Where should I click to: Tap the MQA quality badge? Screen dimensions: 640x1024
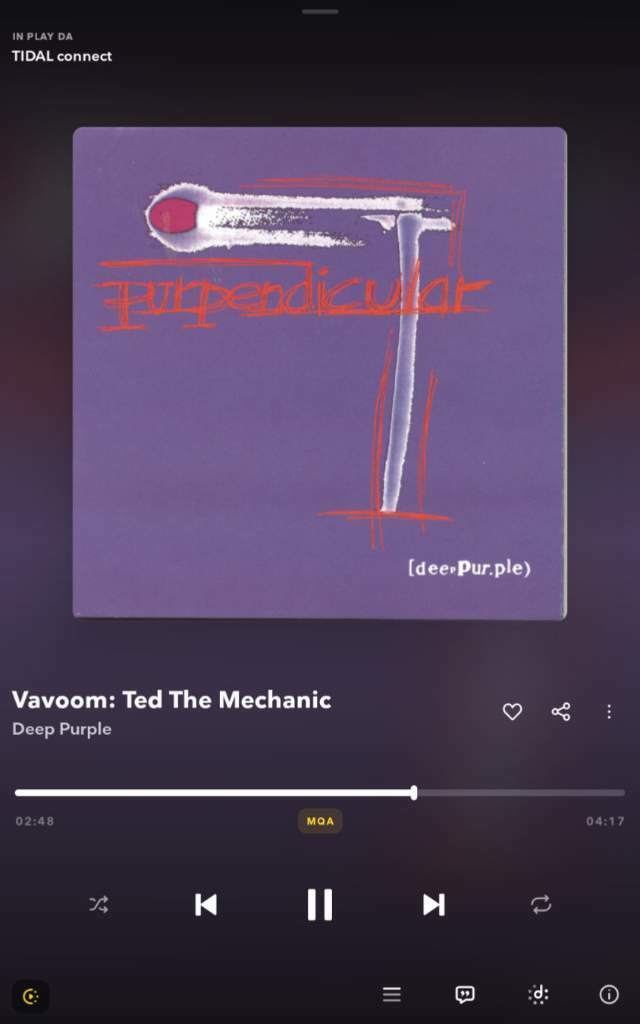point(320,821)
